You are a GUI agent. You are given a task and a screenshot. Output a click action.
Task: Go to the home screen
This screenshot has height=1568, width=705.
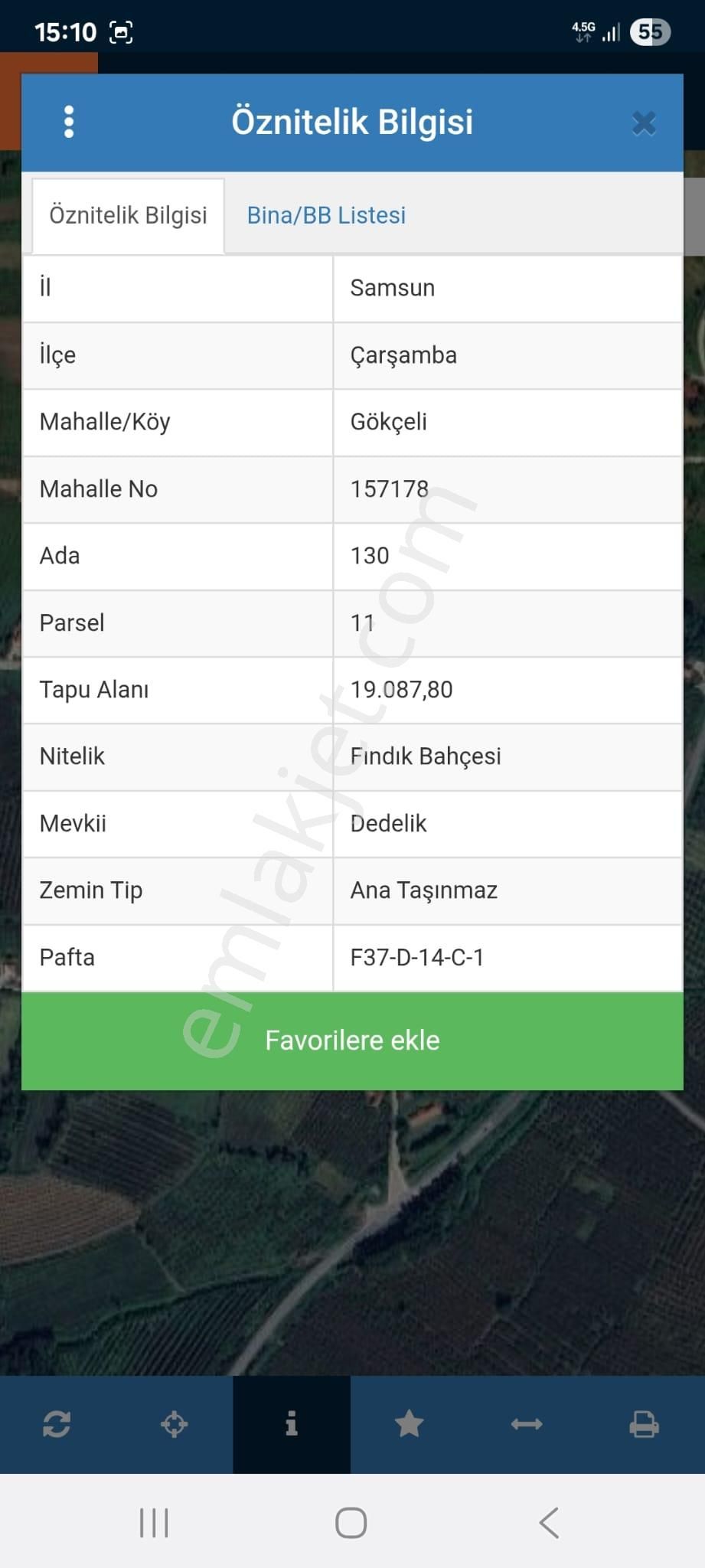[351, 1523]
